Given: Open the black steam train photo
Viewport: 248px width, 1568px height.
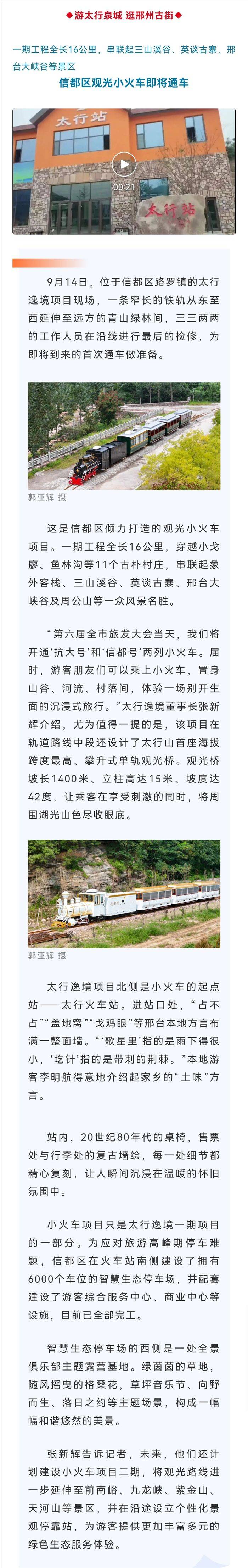Looking at the screenshot, I should (124, 436).
